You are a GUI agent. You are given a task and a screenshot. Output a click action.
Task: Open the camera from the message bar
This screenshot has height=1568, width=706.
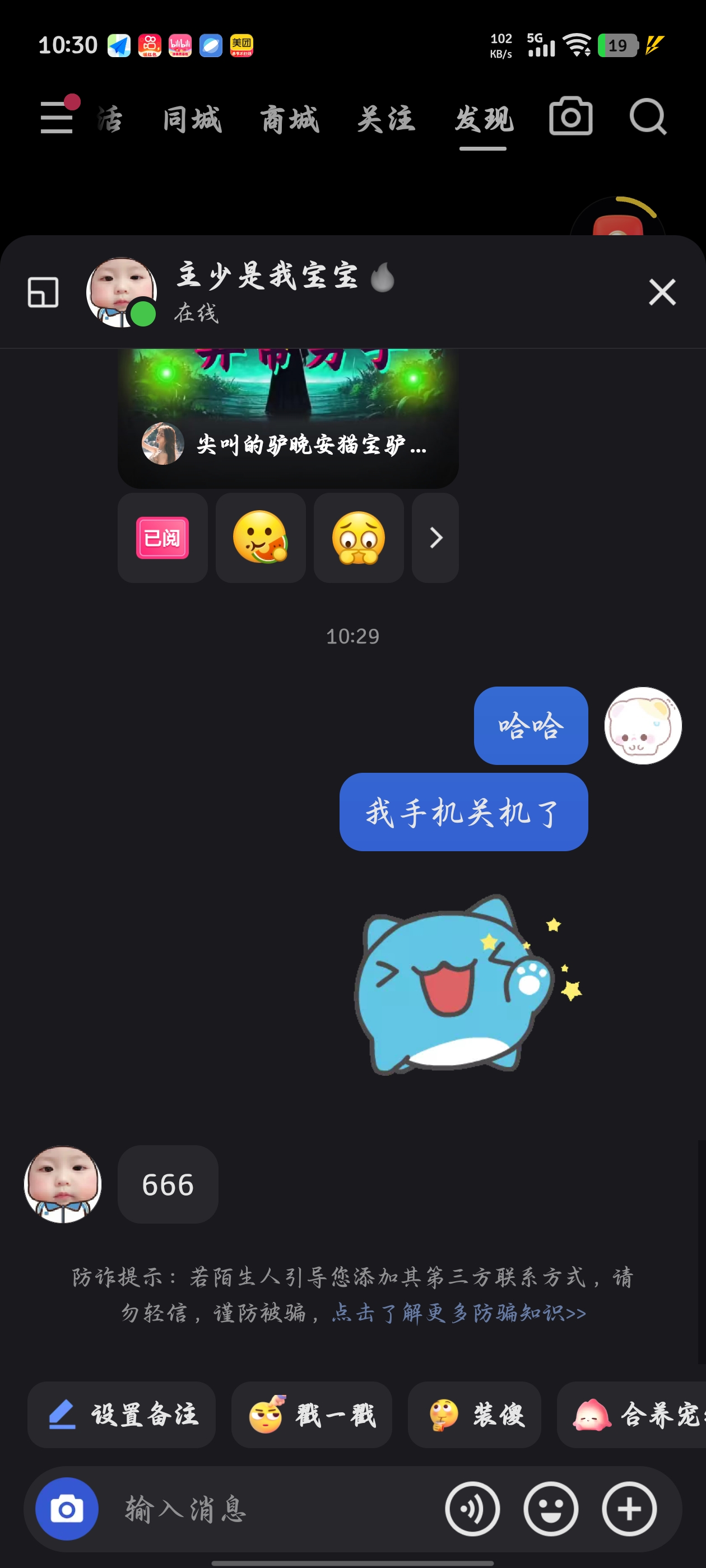[x=67, y=1509]
